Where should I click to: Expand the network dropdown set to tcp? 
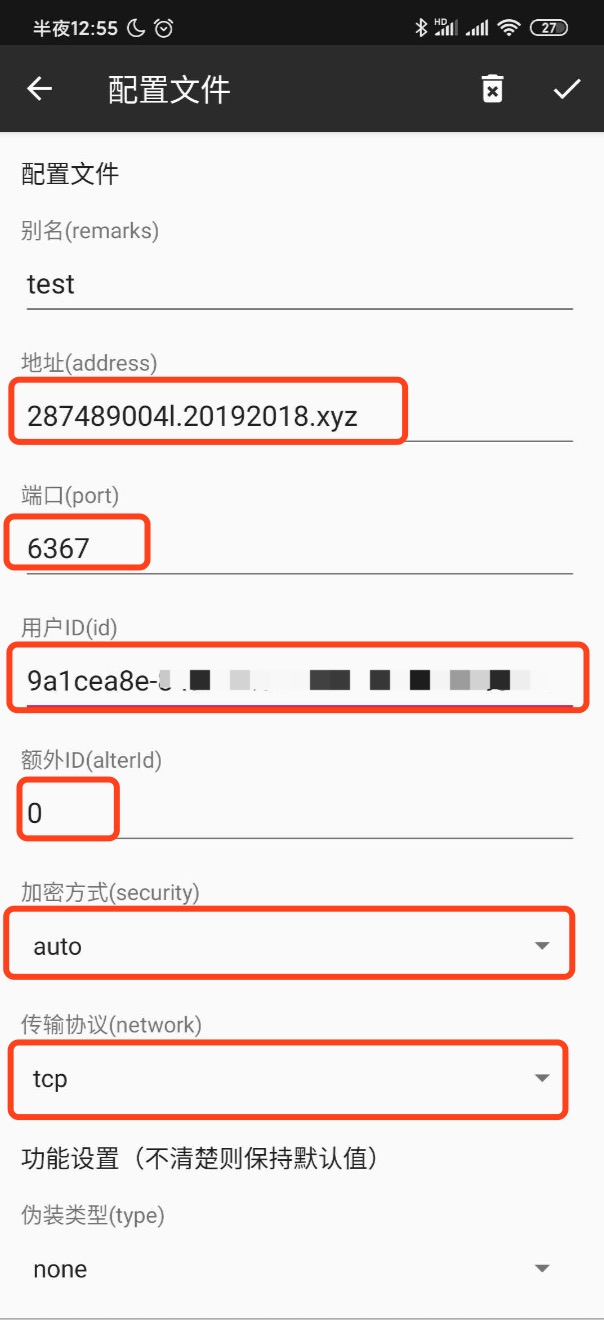click(x=292, y=1080)
